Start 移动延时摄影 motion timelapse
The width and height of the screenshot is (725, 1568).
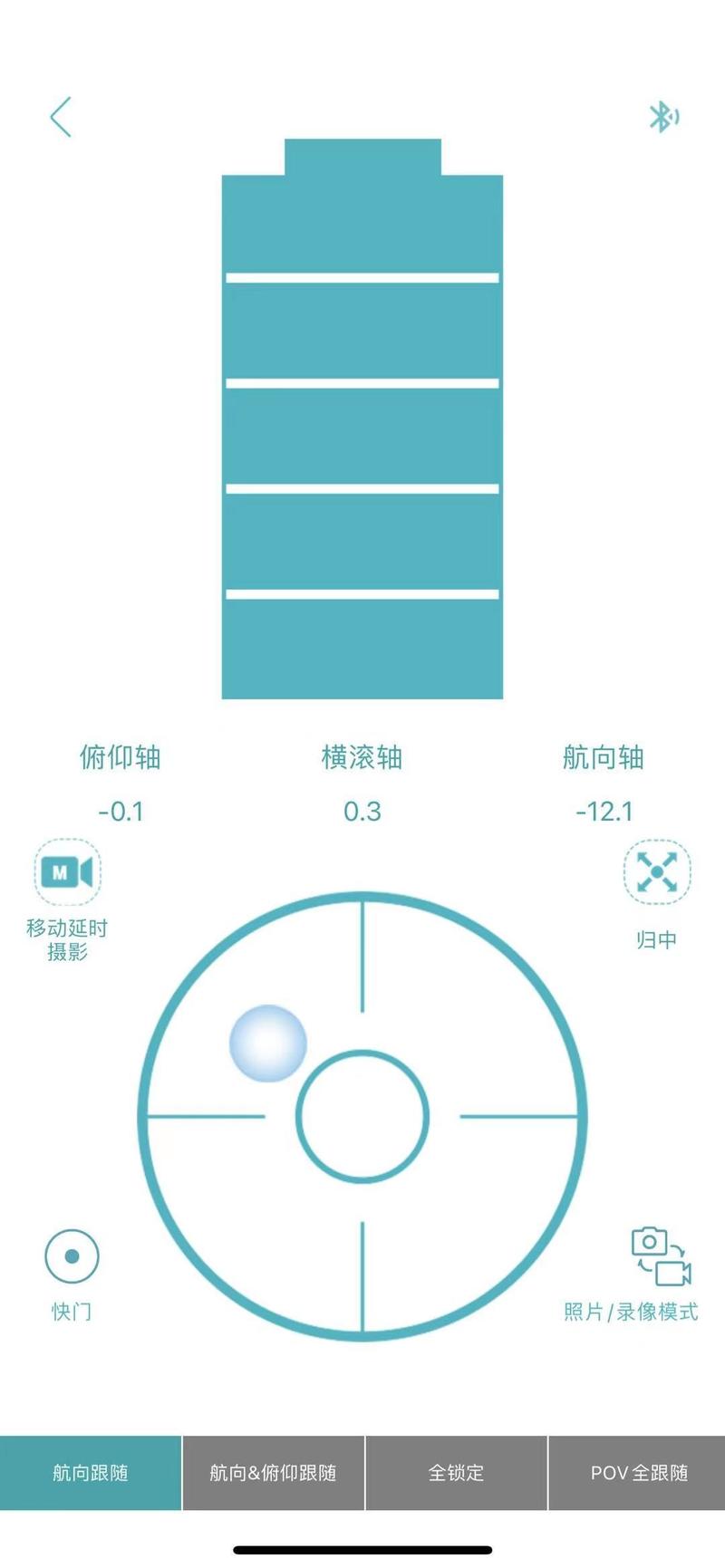pos(68,874)
